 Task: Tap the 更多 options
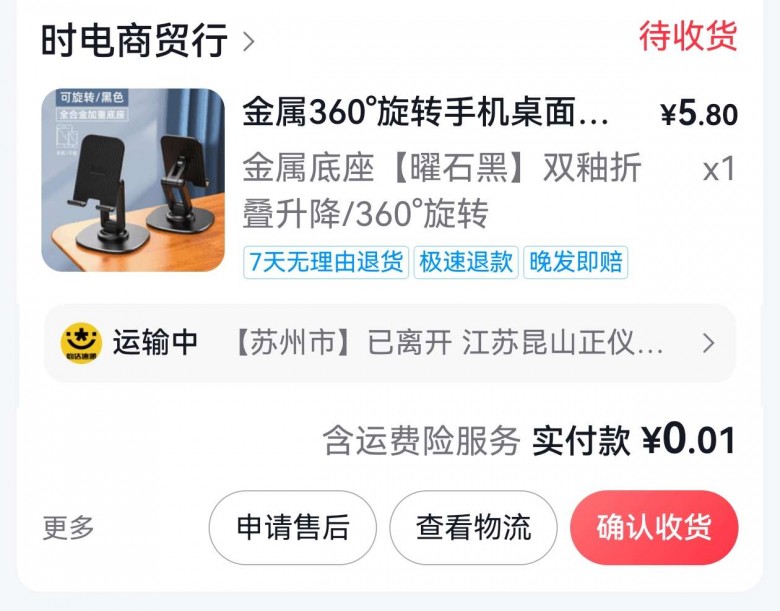tap(68, 527)
